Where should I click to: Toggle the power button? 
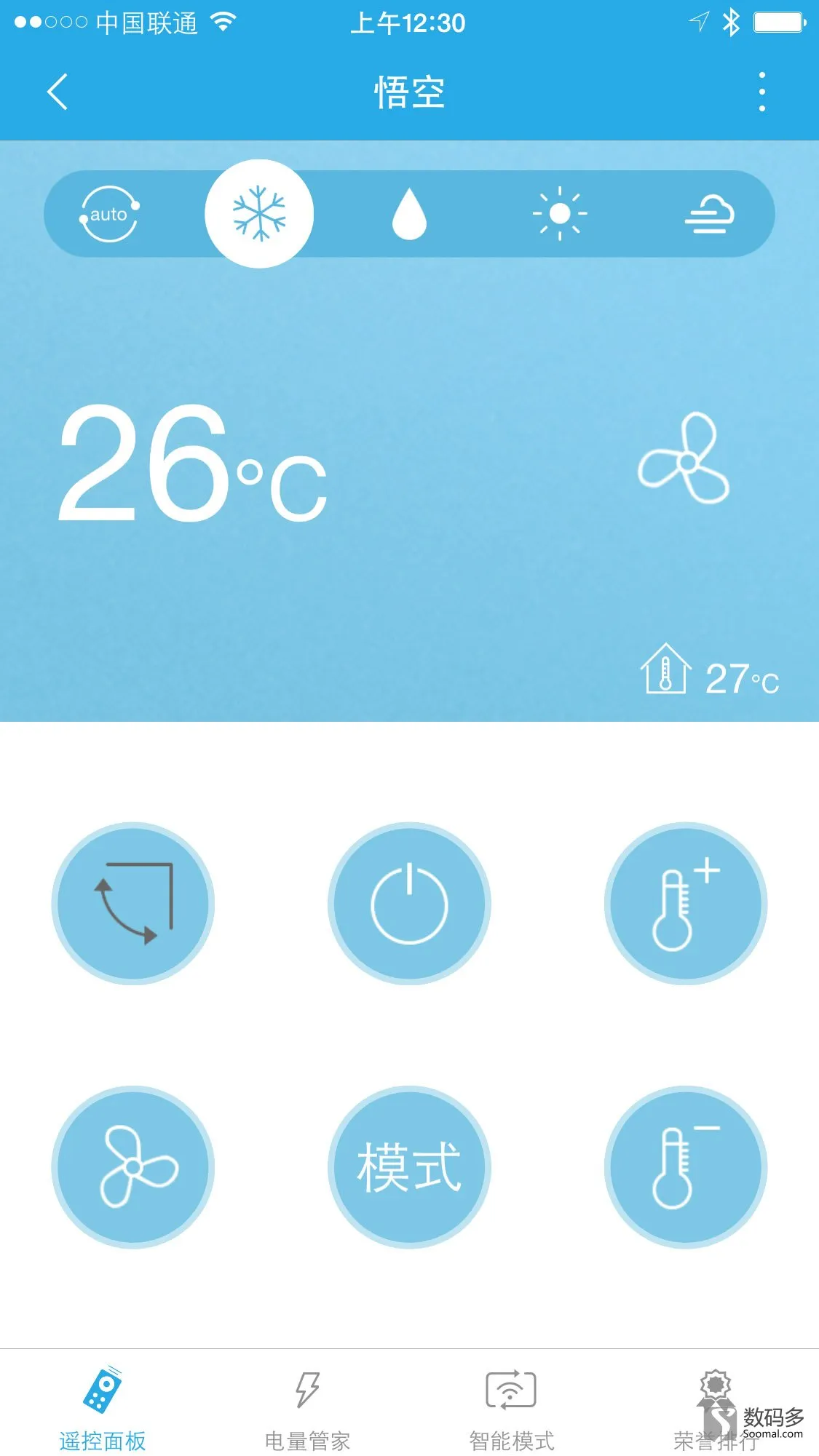coord(409,904)
